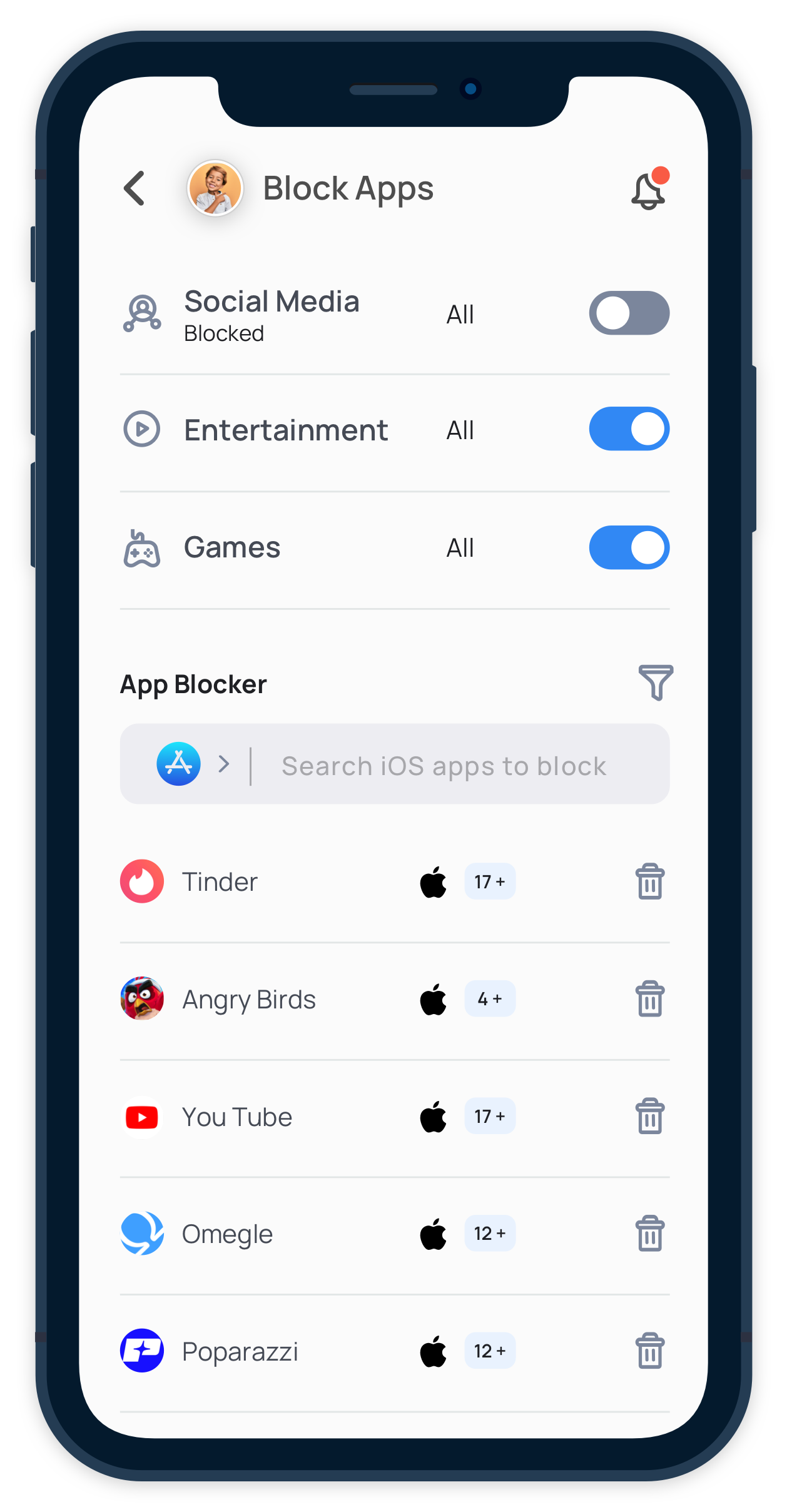The image size is (787, 1512).
Task: Delete Angry Birds from blocked apps
Action: [x=650, y=999]
